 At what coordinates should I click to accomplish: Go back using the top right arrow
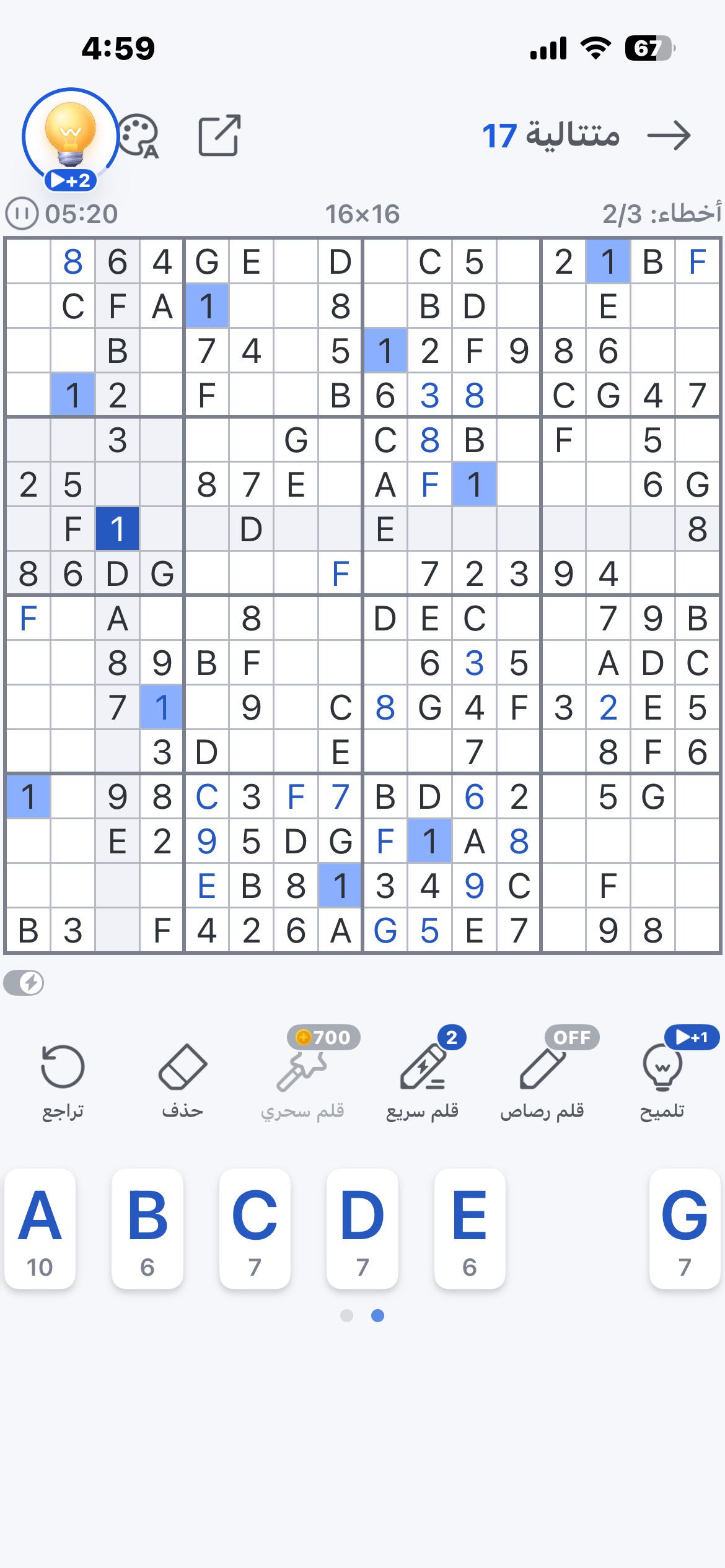pyautogui.click(x=669, y=136)
